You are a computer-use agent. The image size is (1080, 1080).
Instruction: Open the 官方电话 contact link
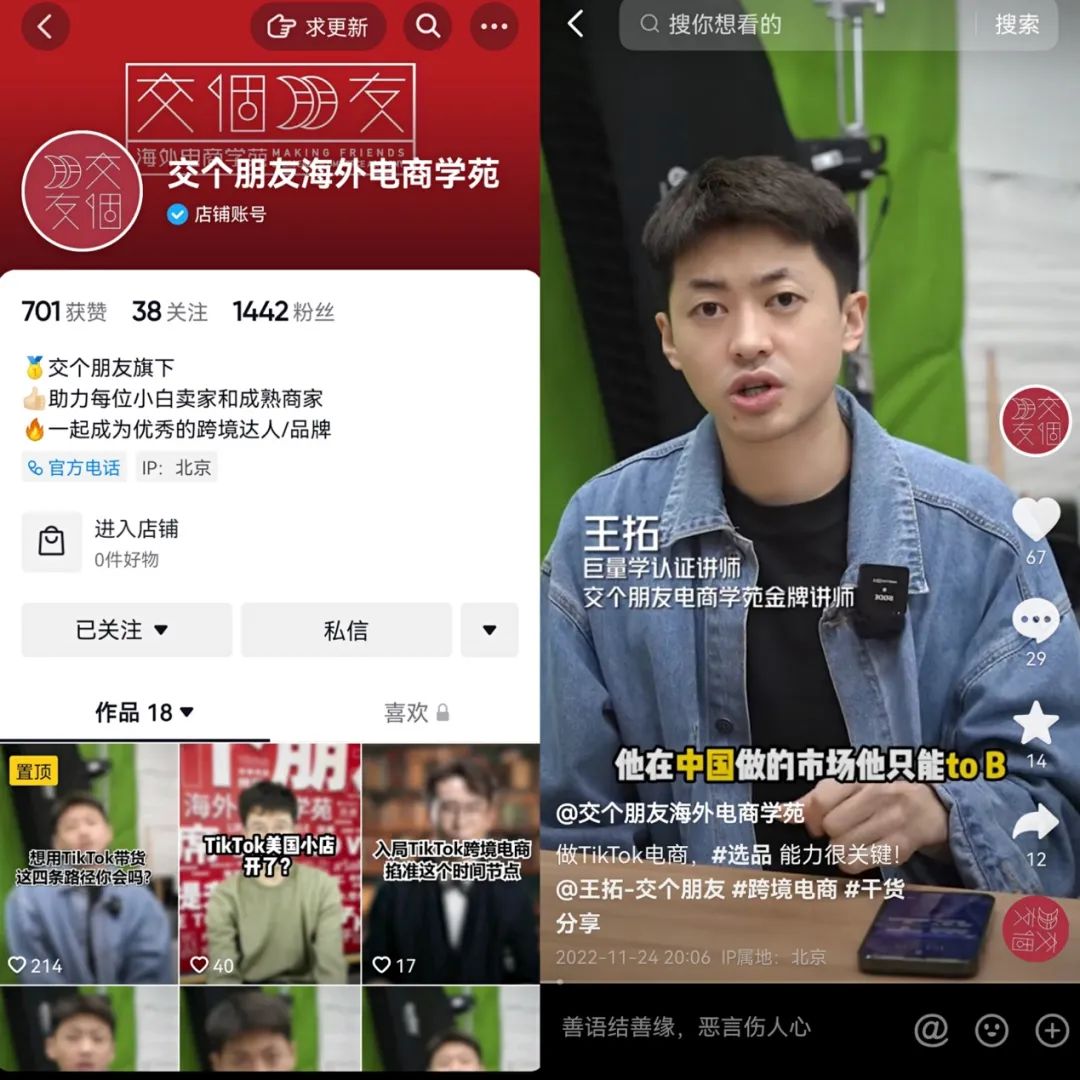tap(74, 467)
